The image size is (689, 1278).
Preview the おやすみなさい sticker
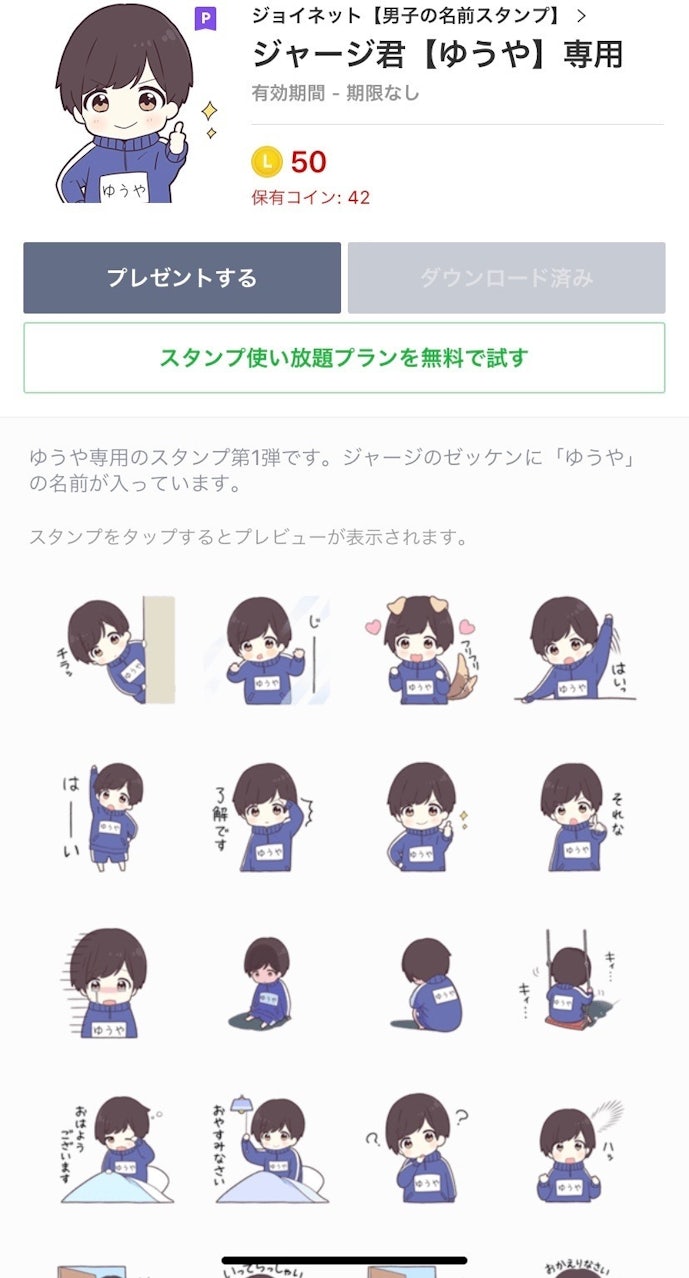pos(264,1148)
